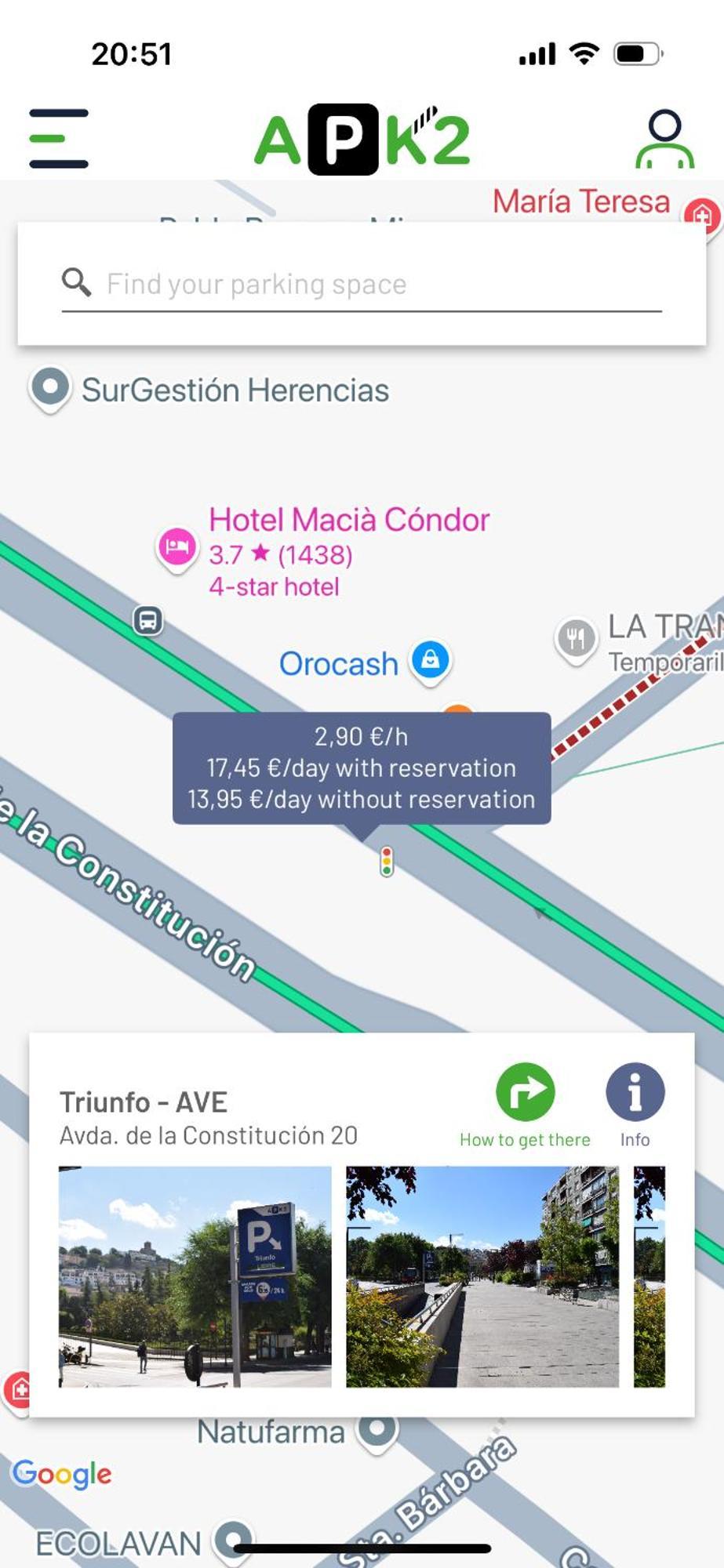724x1568 pixels.
Task: Select the Orocash map marker
Action: 431,661
